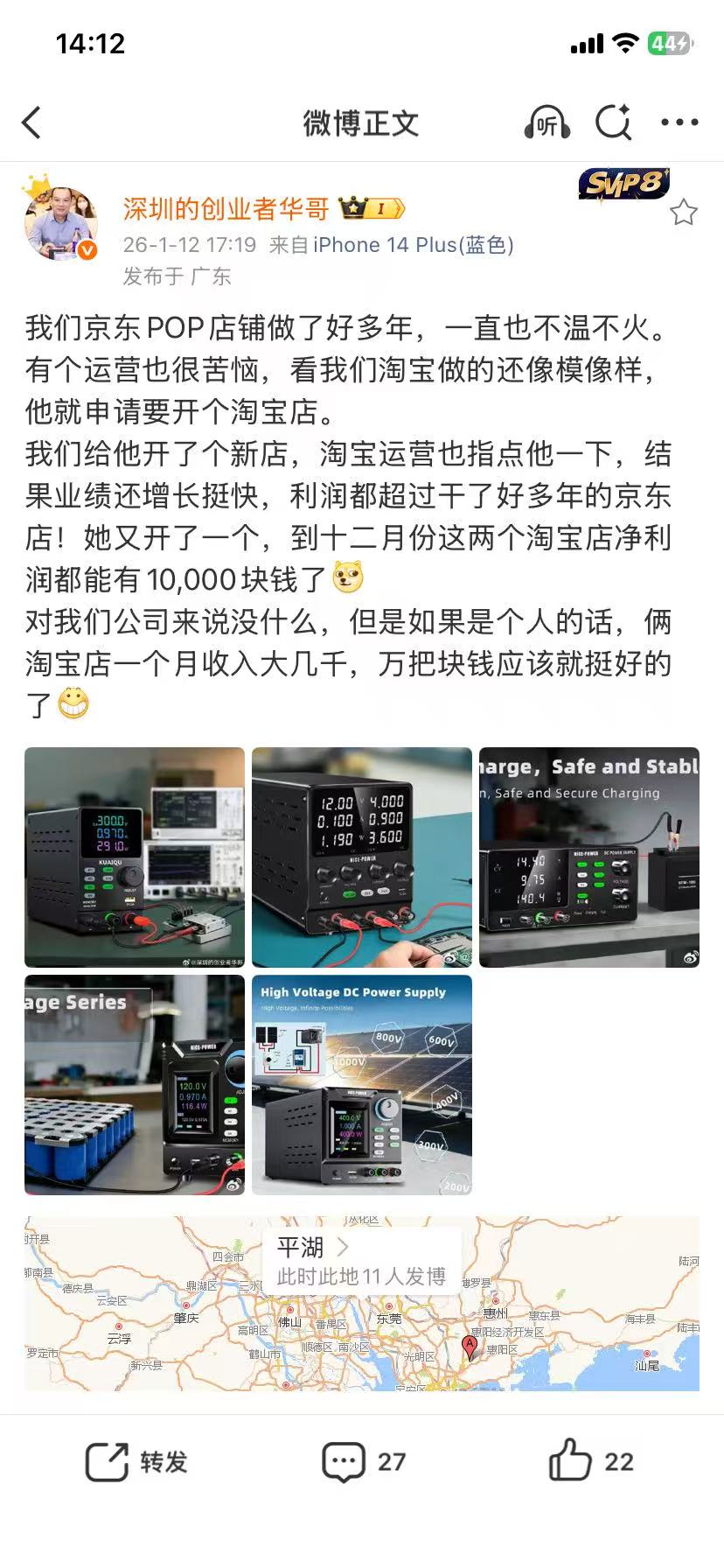
Task: Like the post with the thumbs up
Action: pos(590,1461)
